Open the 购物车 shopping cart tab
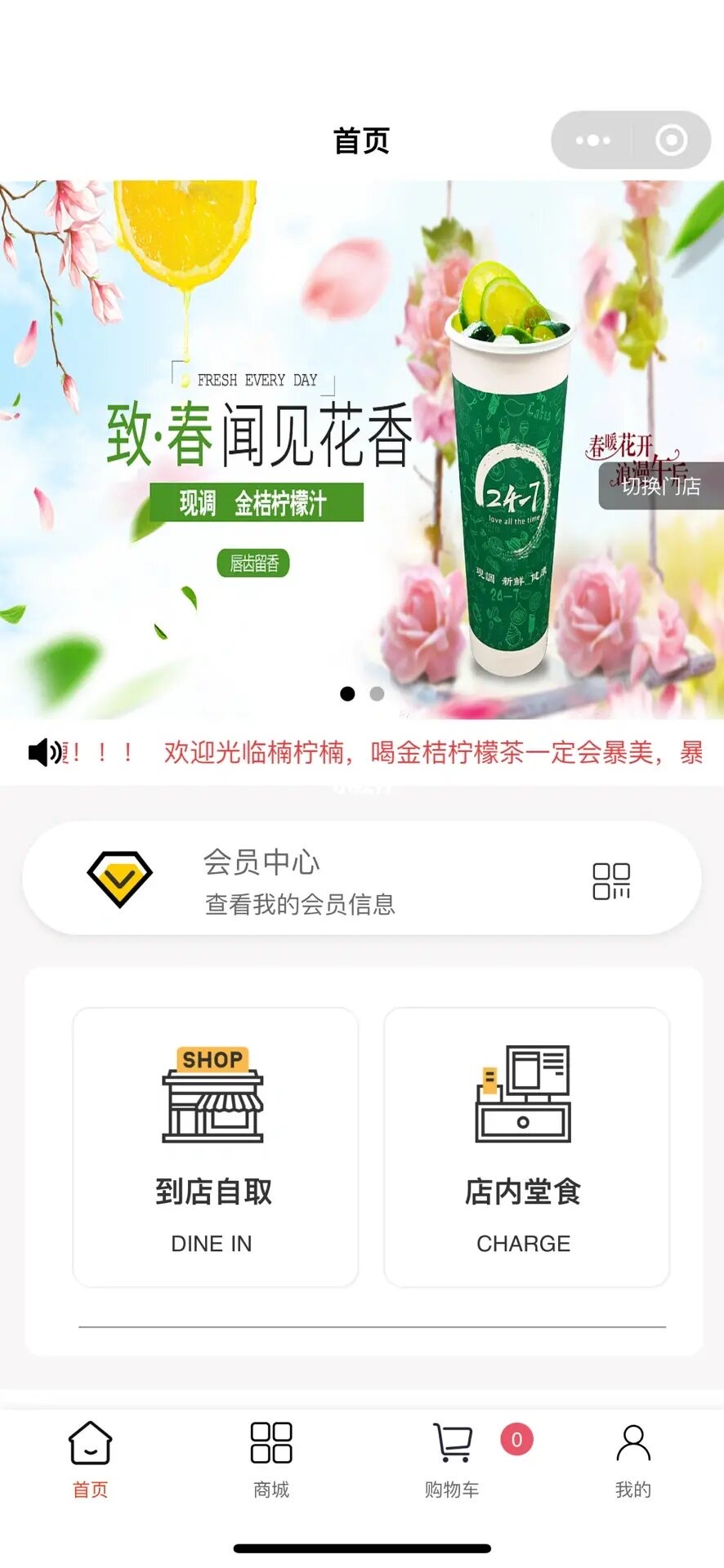 pos(452,1460)
